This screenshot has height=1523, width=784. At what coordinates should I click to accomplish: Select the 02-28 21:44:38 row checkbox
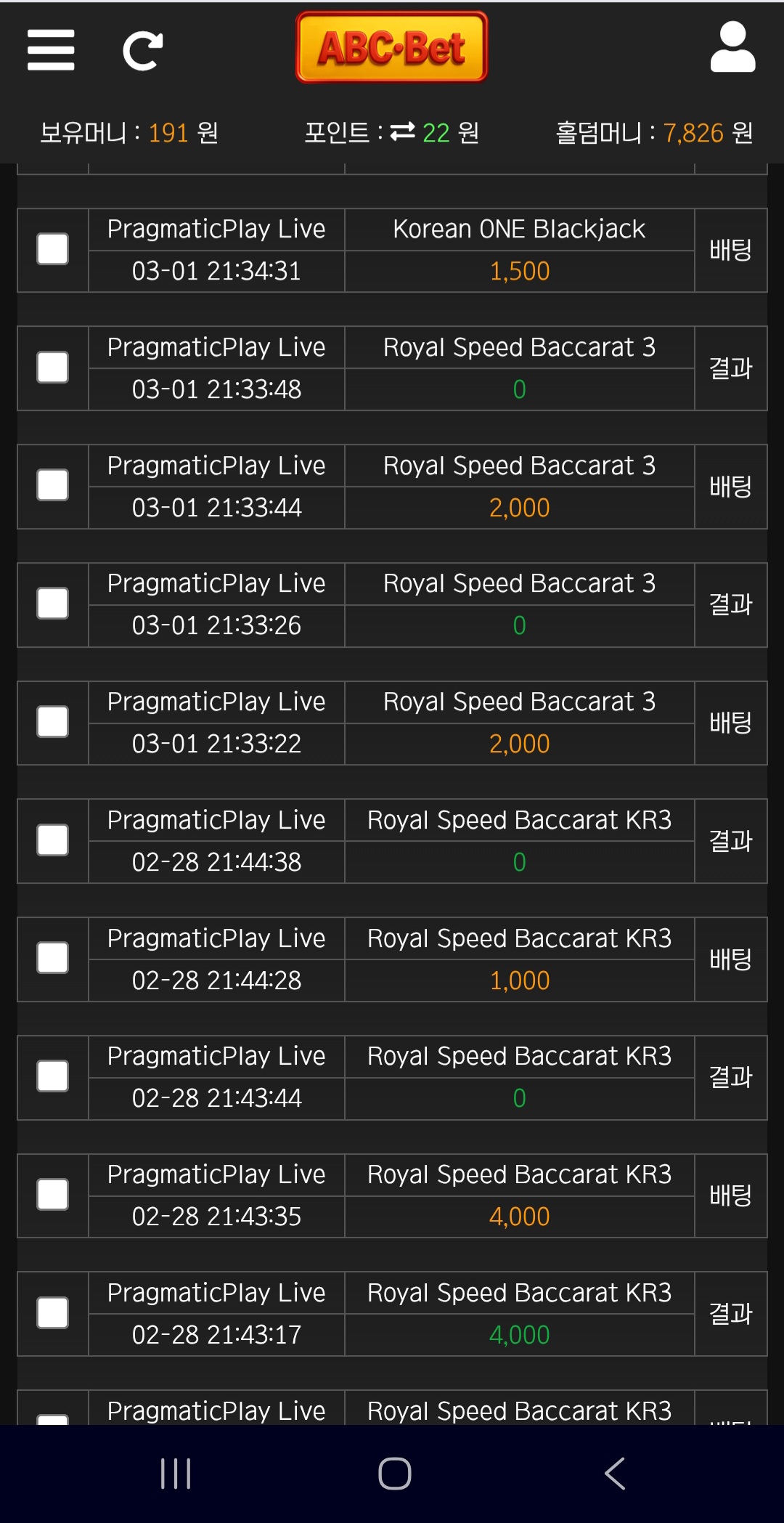pyautogui.click(x=53, y=840)
